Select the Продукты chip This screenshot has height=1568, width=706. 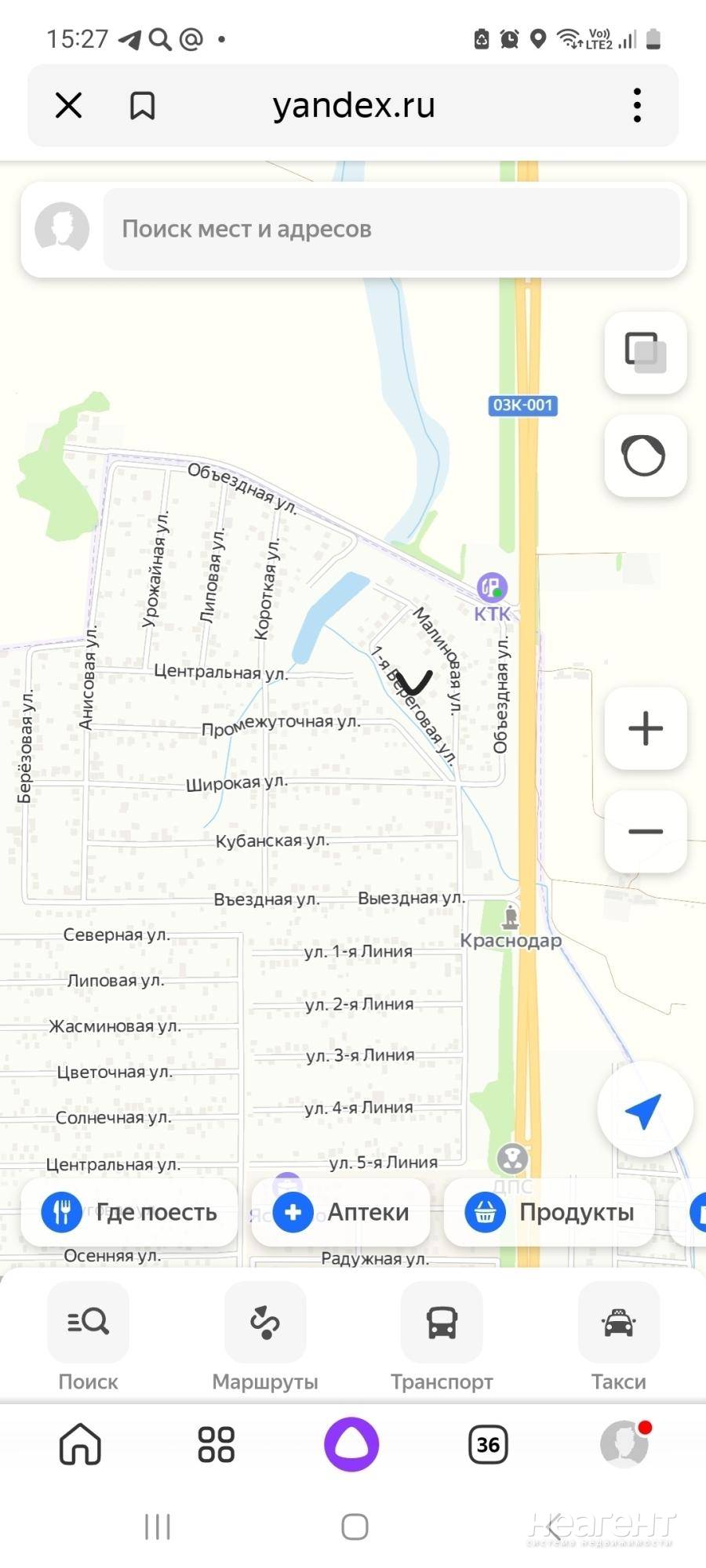pyautogui.click(x=549, y=1212)
